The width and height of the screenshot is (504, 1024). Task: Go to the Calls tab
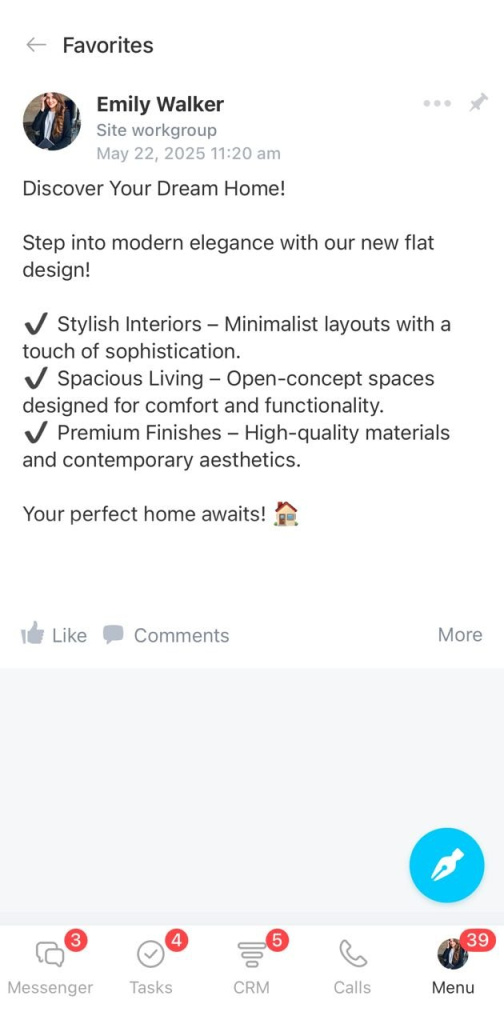353,965
